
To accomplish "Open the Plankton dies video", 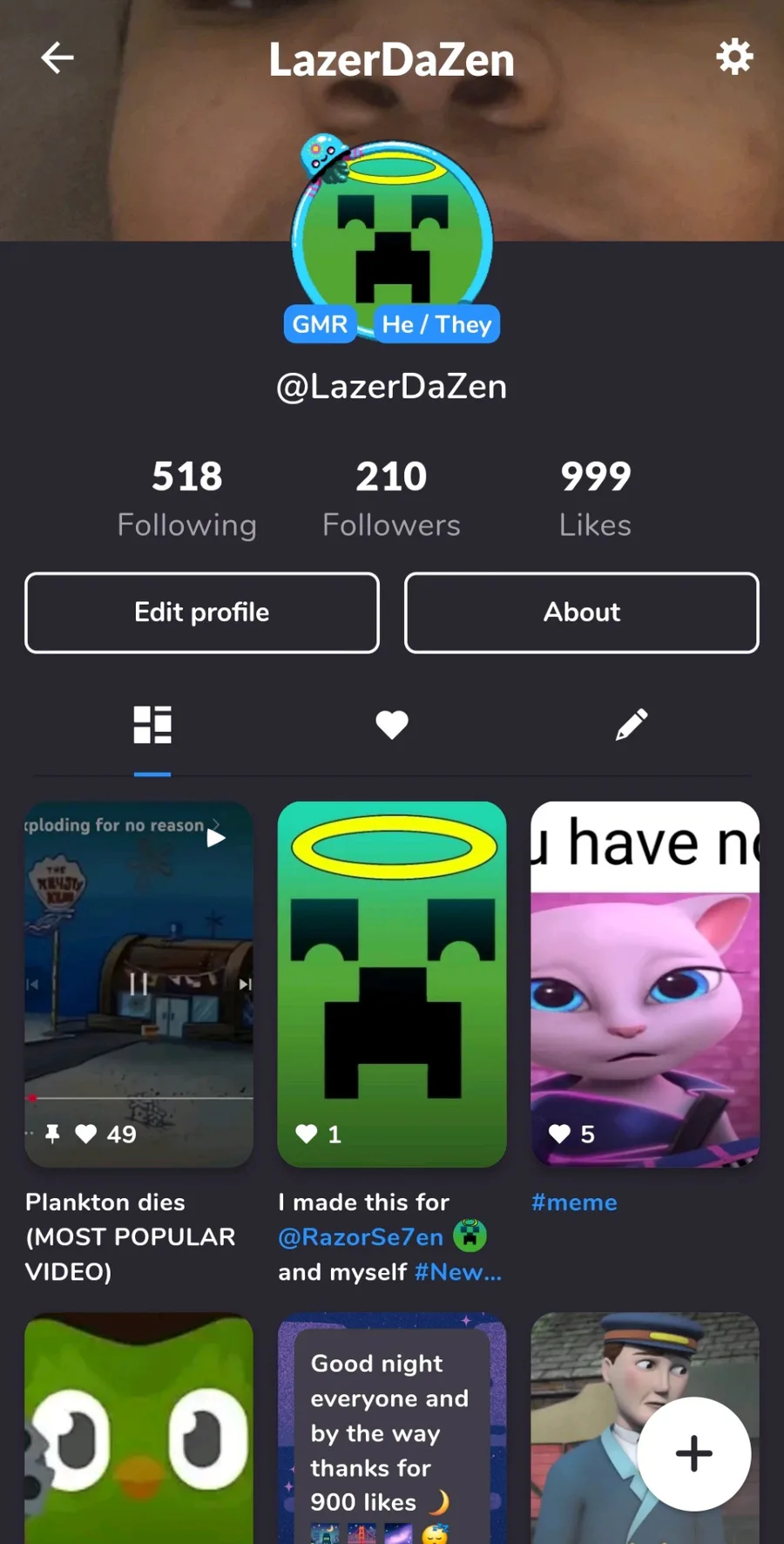I will (139, 985).
